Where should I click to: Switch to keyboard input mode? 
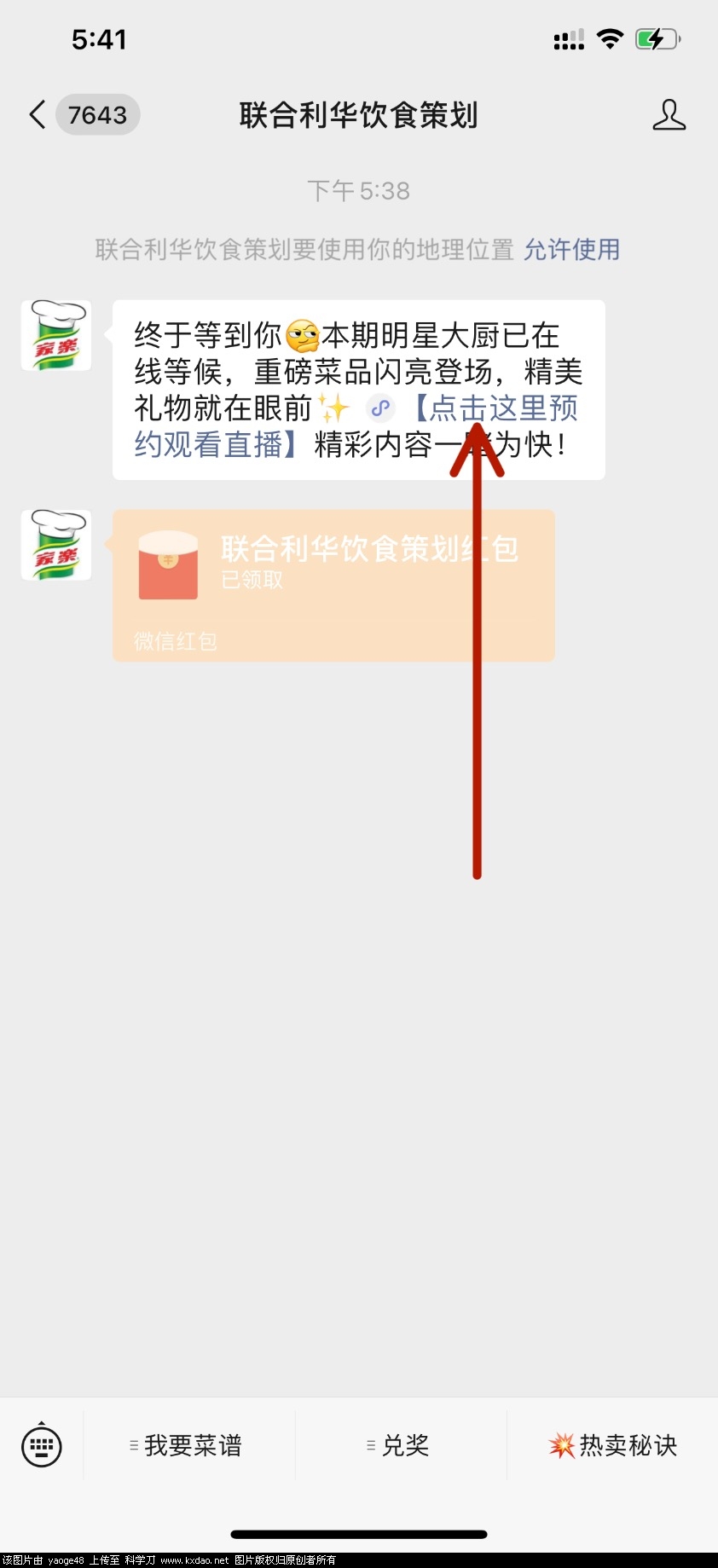coord(41,1445)
